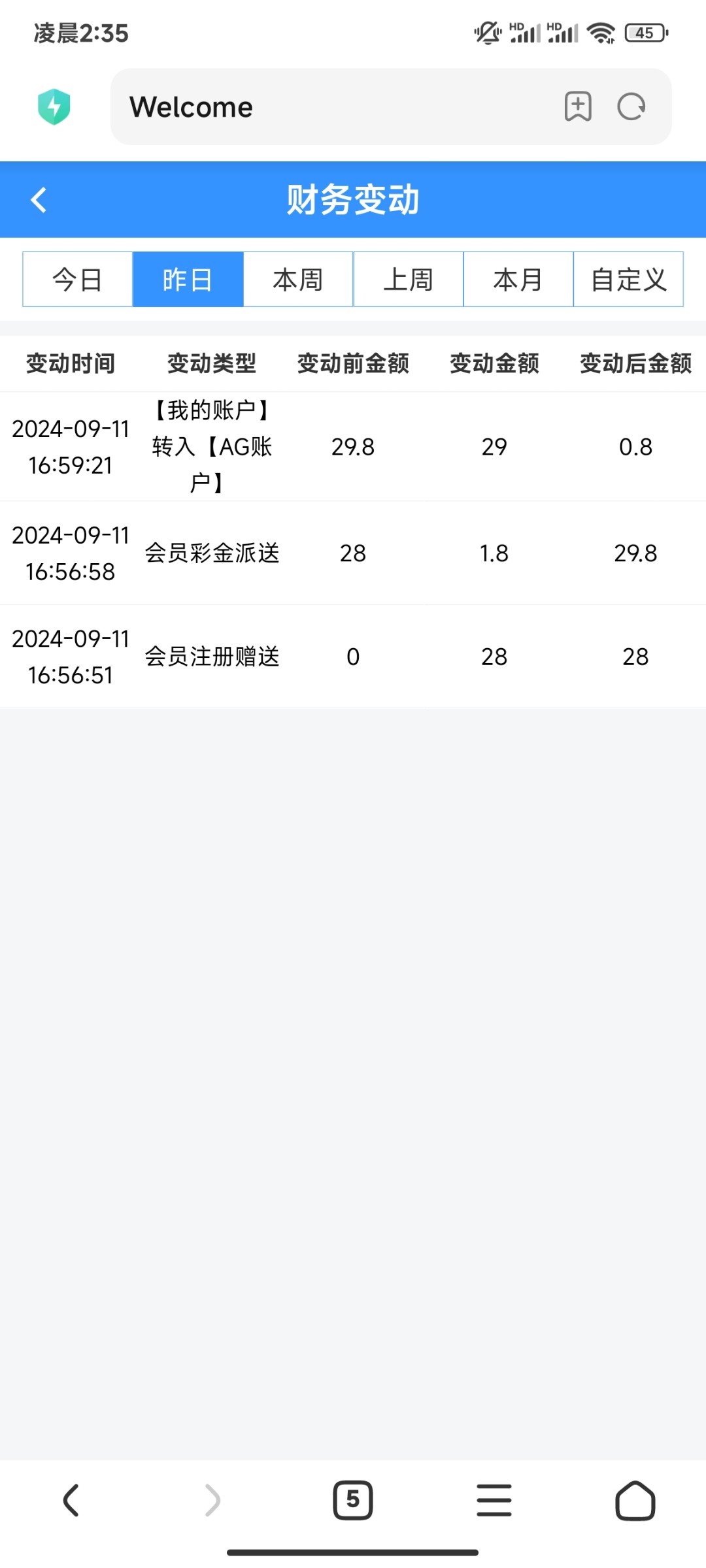Open the browser hamburger menu
706x1568 pixels.
[494, 1500]
